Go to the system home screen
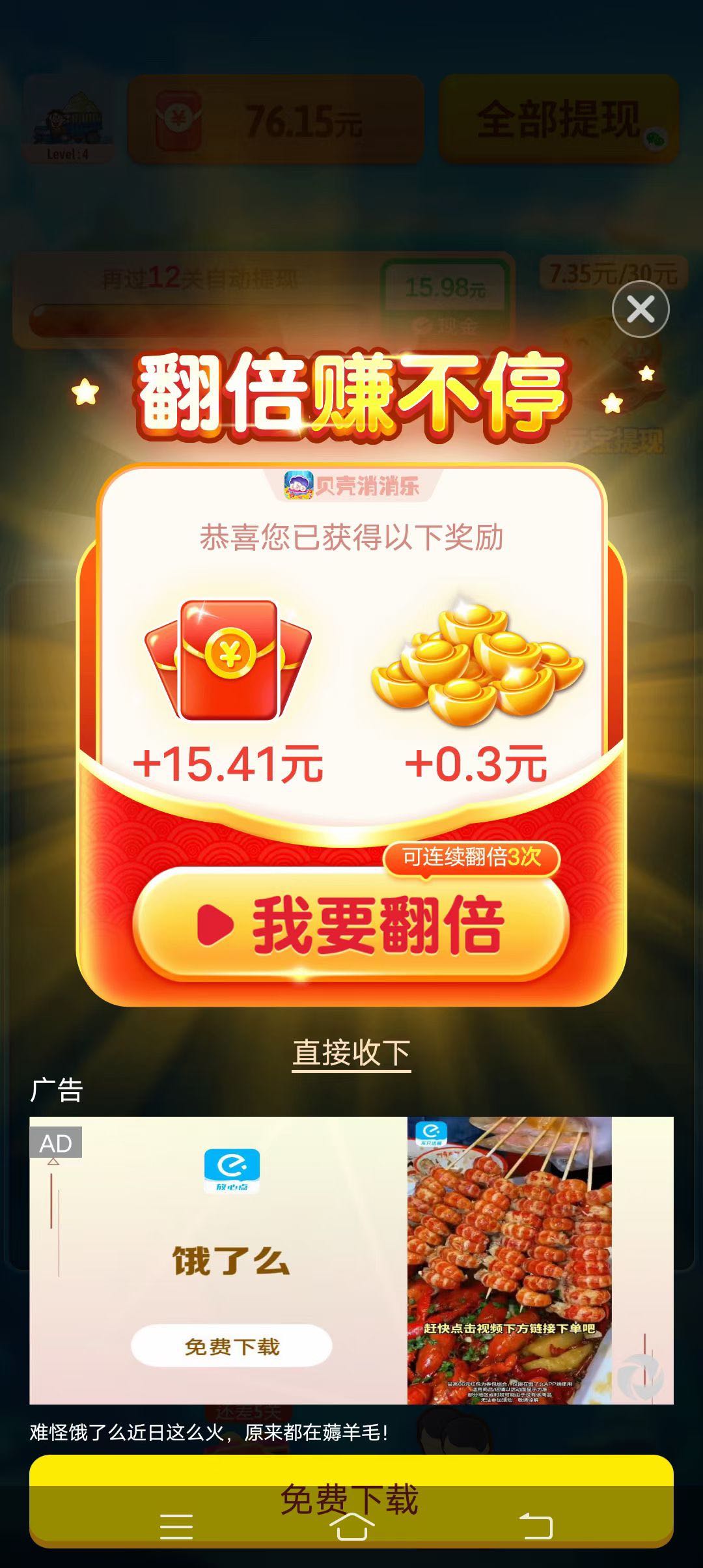The height and width of the screenshot is (1568, 703). [351, 1526]
